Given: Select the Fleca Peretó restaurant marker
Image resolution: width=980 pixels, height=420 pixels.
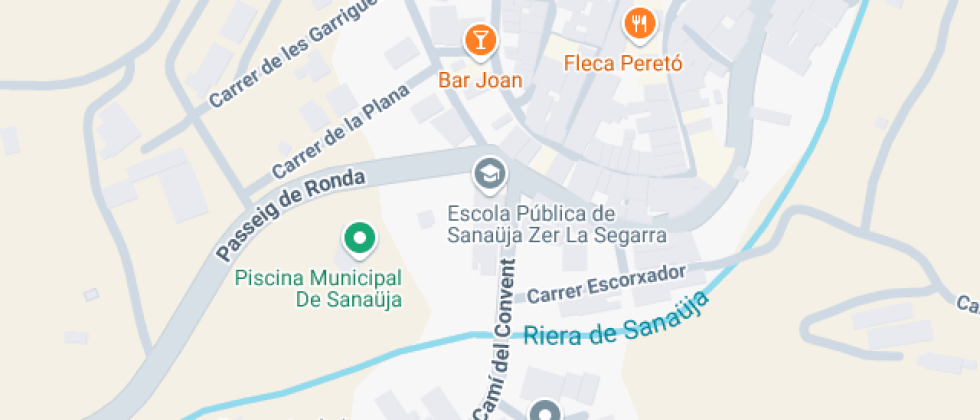Looking at the screenshot, I should coord(638,24).
